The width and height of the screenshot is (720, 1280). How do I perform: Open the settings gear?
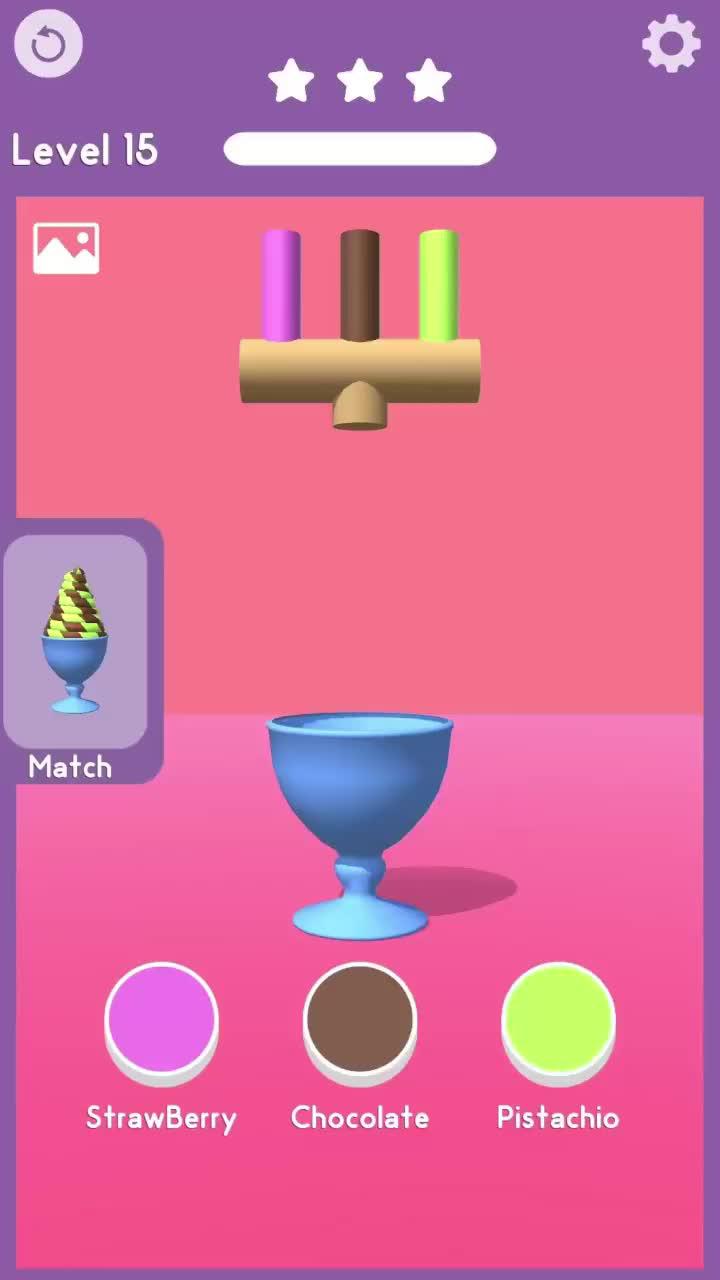[670, 43]
